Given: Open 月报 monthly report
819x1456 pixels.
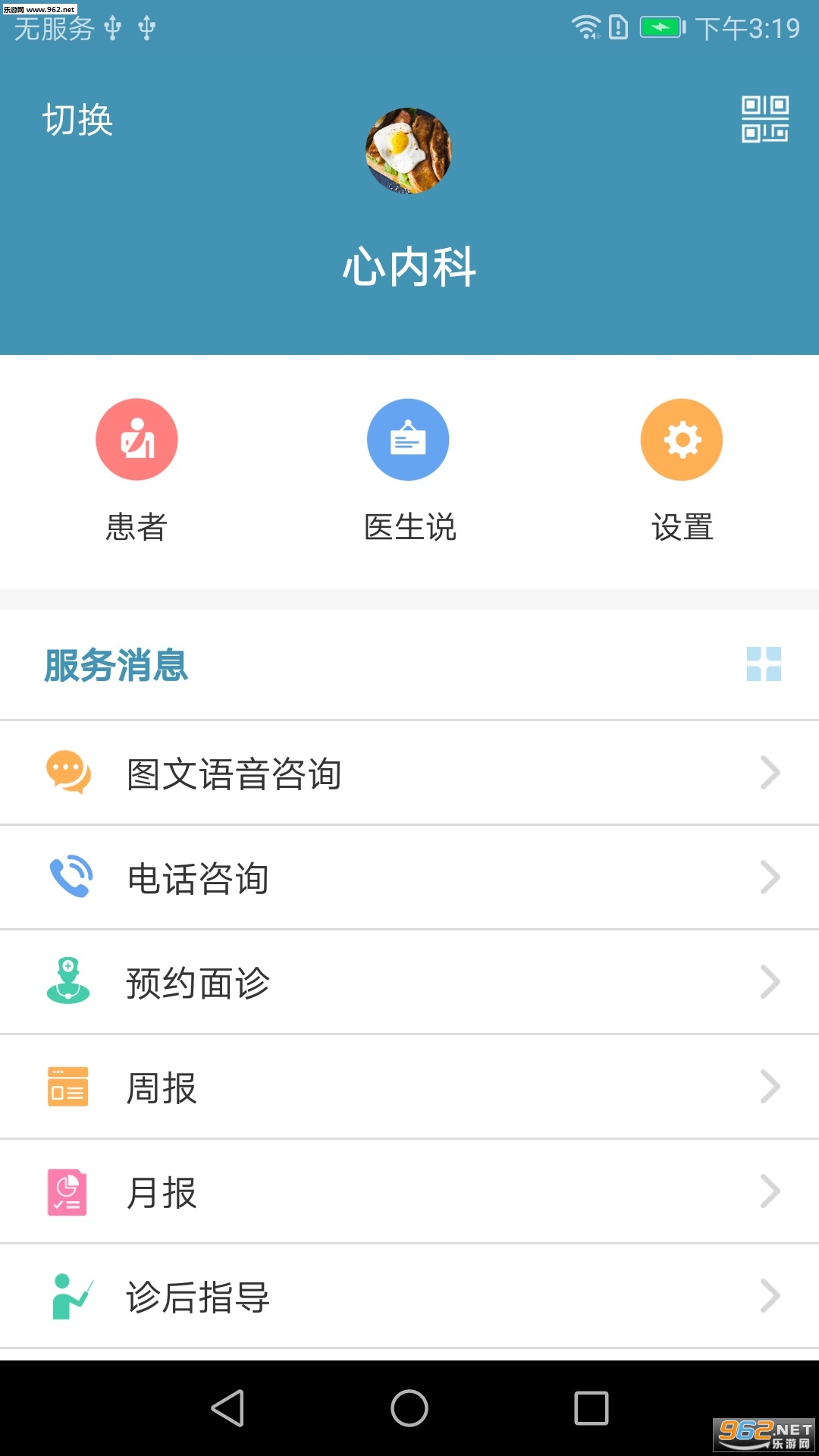Looking at the screenshot, I should pos(409,1192).
